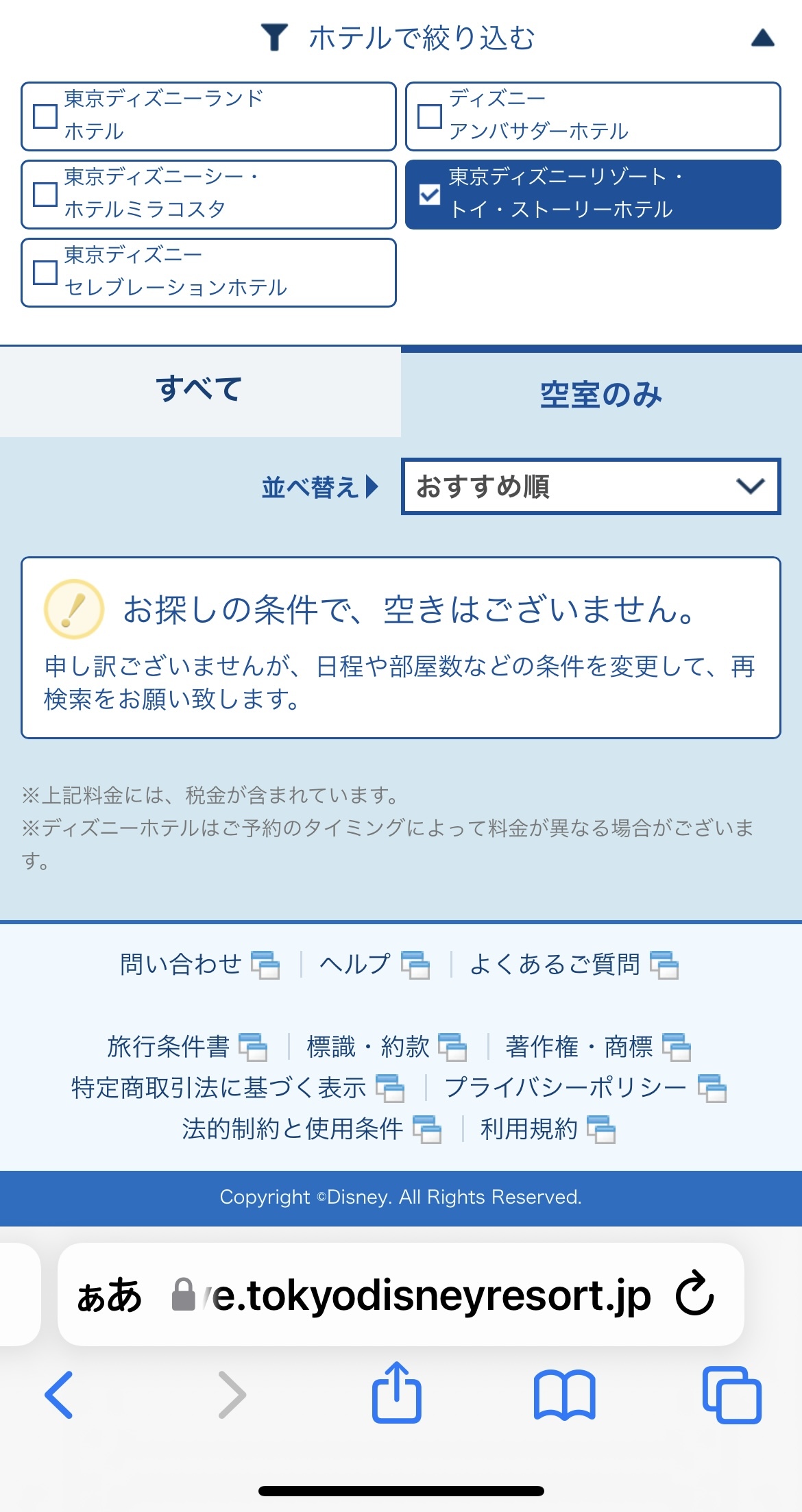Open the 問い合わせ link
Screen dimensions: 802x1512
tap(181, 964)
